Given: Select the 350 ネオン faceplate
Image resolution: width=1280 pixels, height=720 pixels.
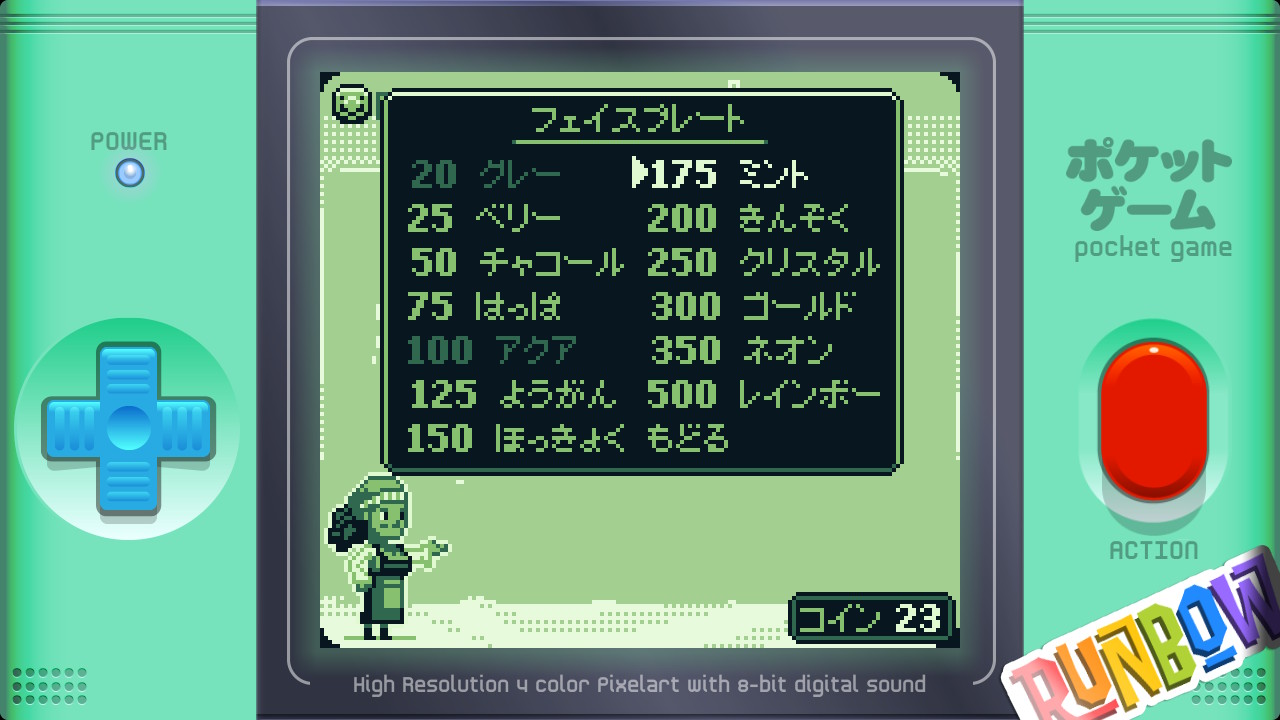Looking at the screenshot, I should pos(742,350).
